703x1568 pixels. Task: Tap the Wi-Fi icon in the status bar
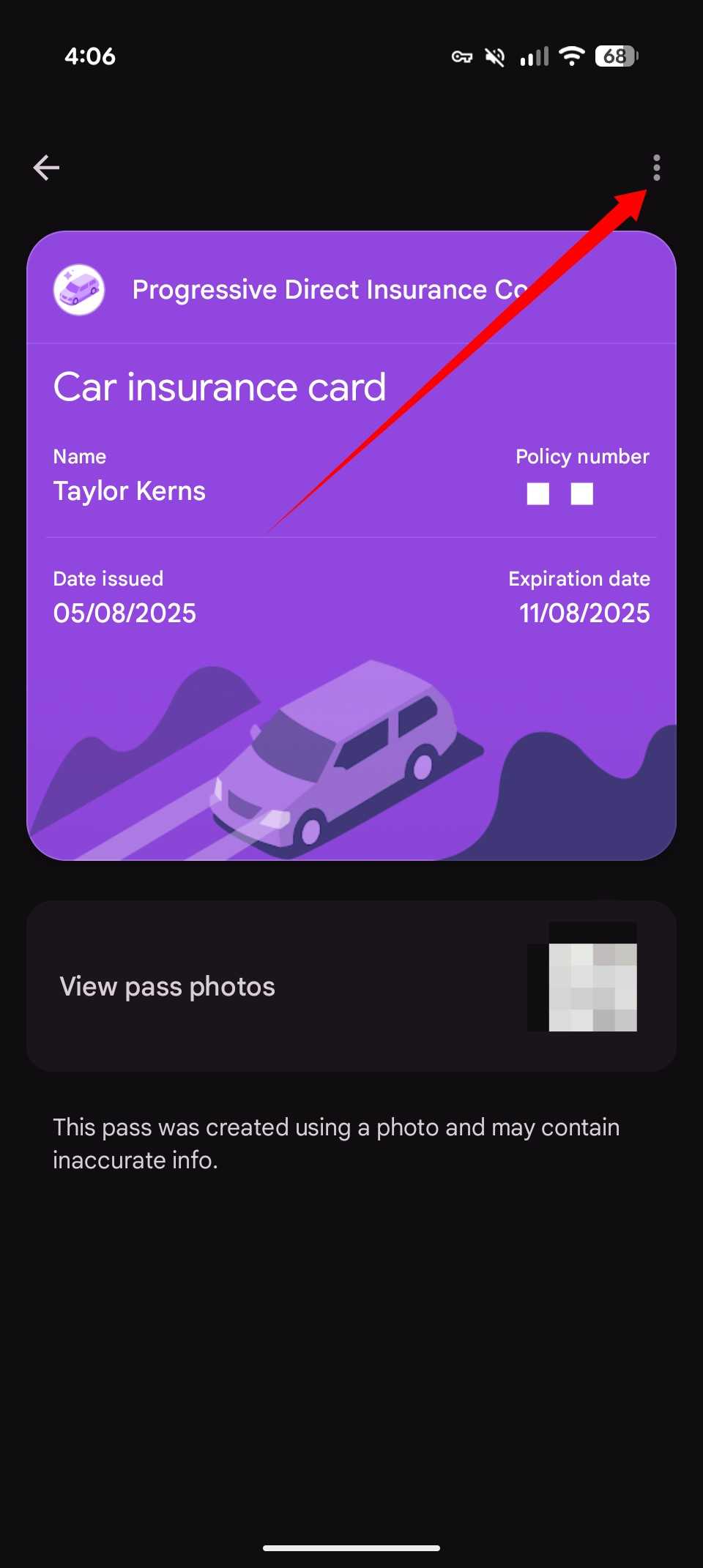point(572,56)
